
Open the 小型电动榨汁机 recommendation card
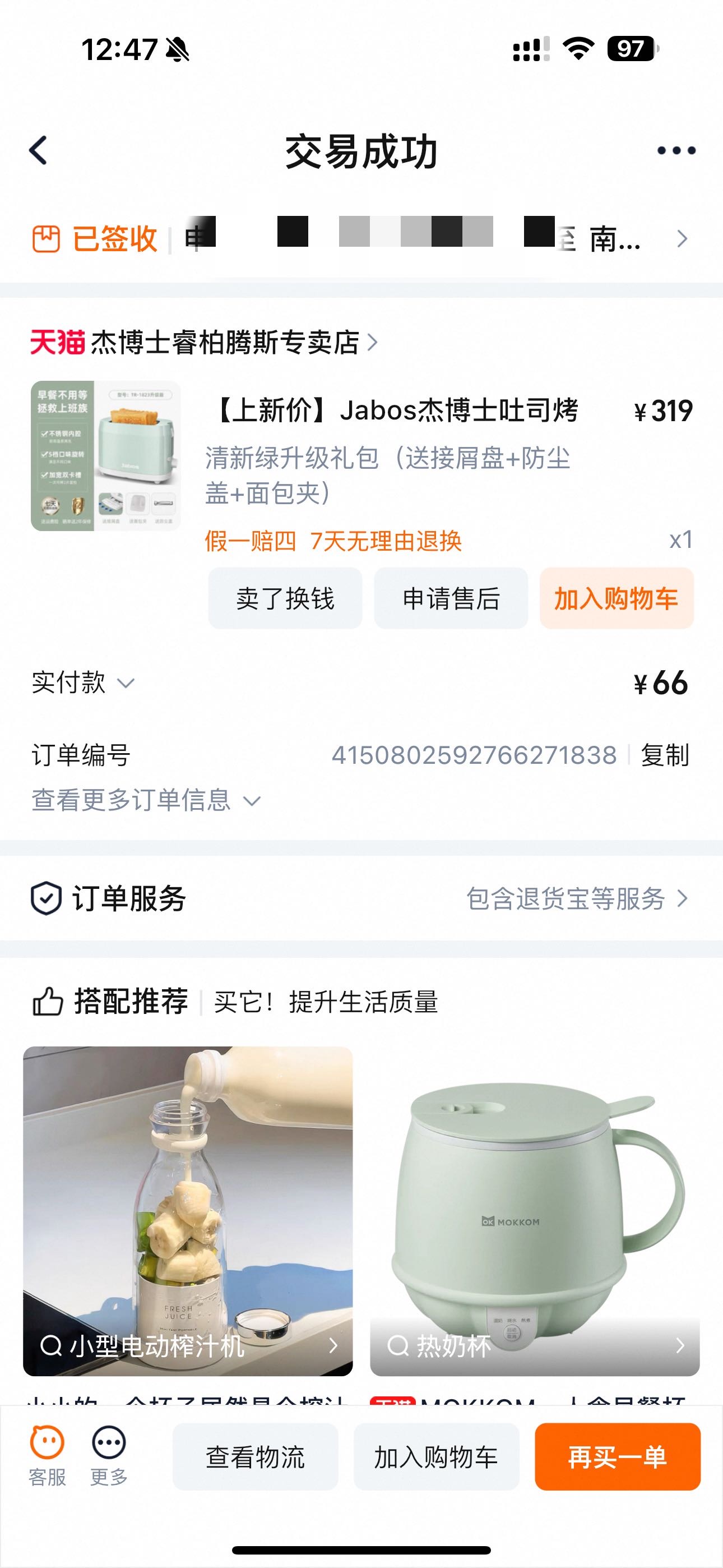pyautogui.click(x=188, y=1211)
